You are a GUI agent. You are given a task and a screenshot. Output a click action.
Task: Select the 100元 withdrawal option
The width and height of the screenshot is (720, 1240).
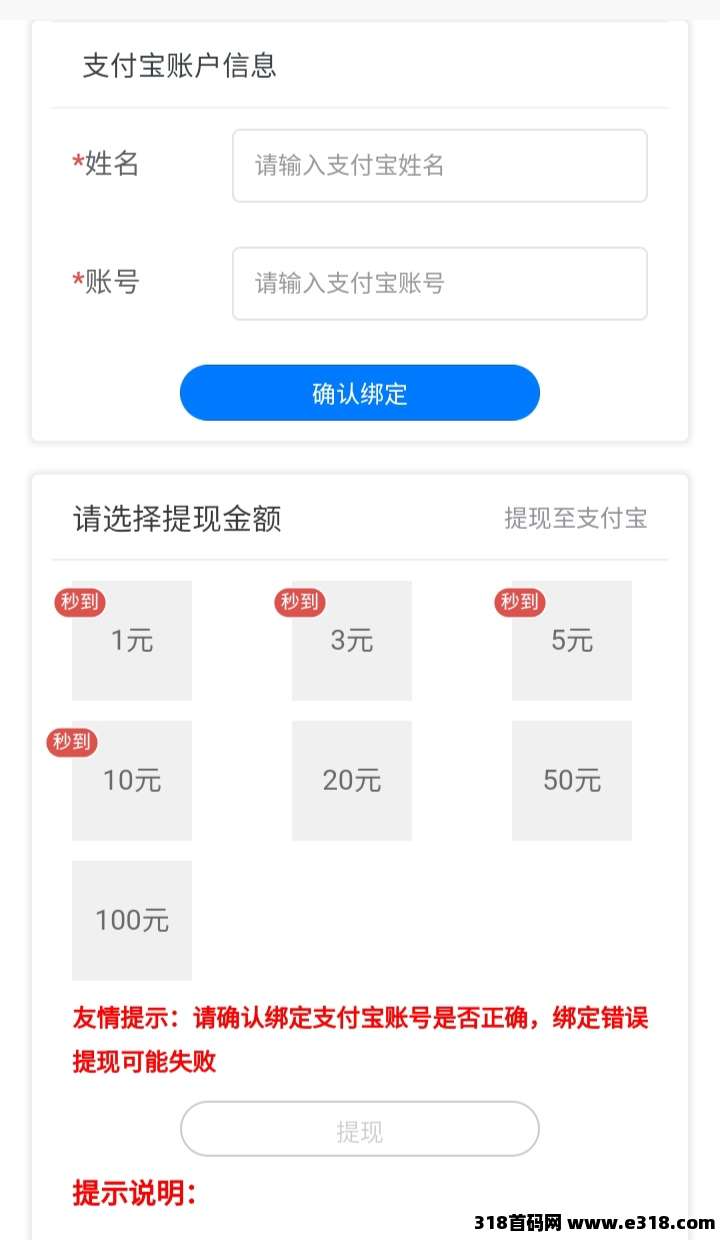(x=131, y=921)
